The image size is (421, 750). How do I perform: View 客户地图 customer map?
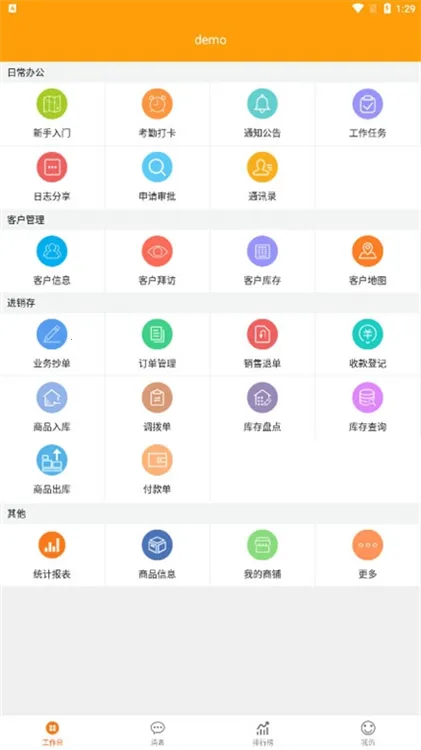367,261
